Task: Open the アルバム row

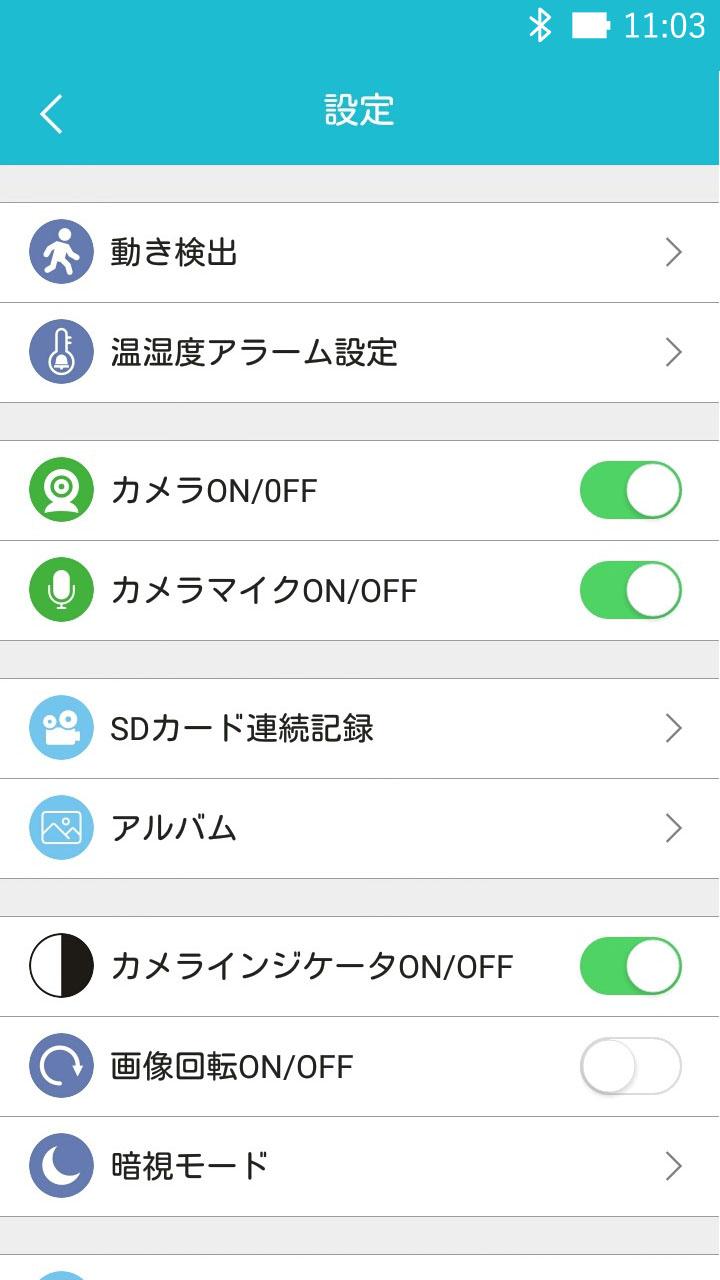Action: pyautogui.click(x=360, y=828)
